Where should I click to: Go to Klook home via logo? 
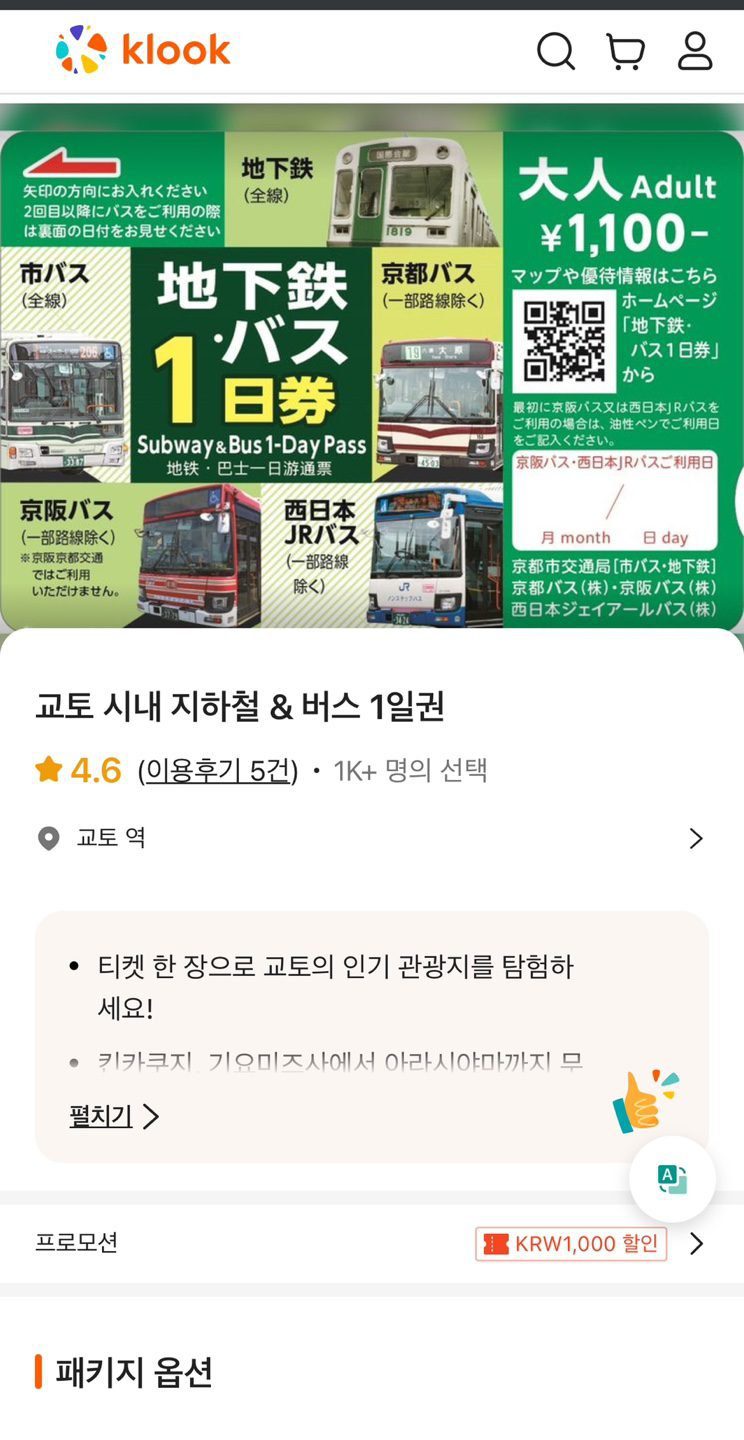click(143, 50)
